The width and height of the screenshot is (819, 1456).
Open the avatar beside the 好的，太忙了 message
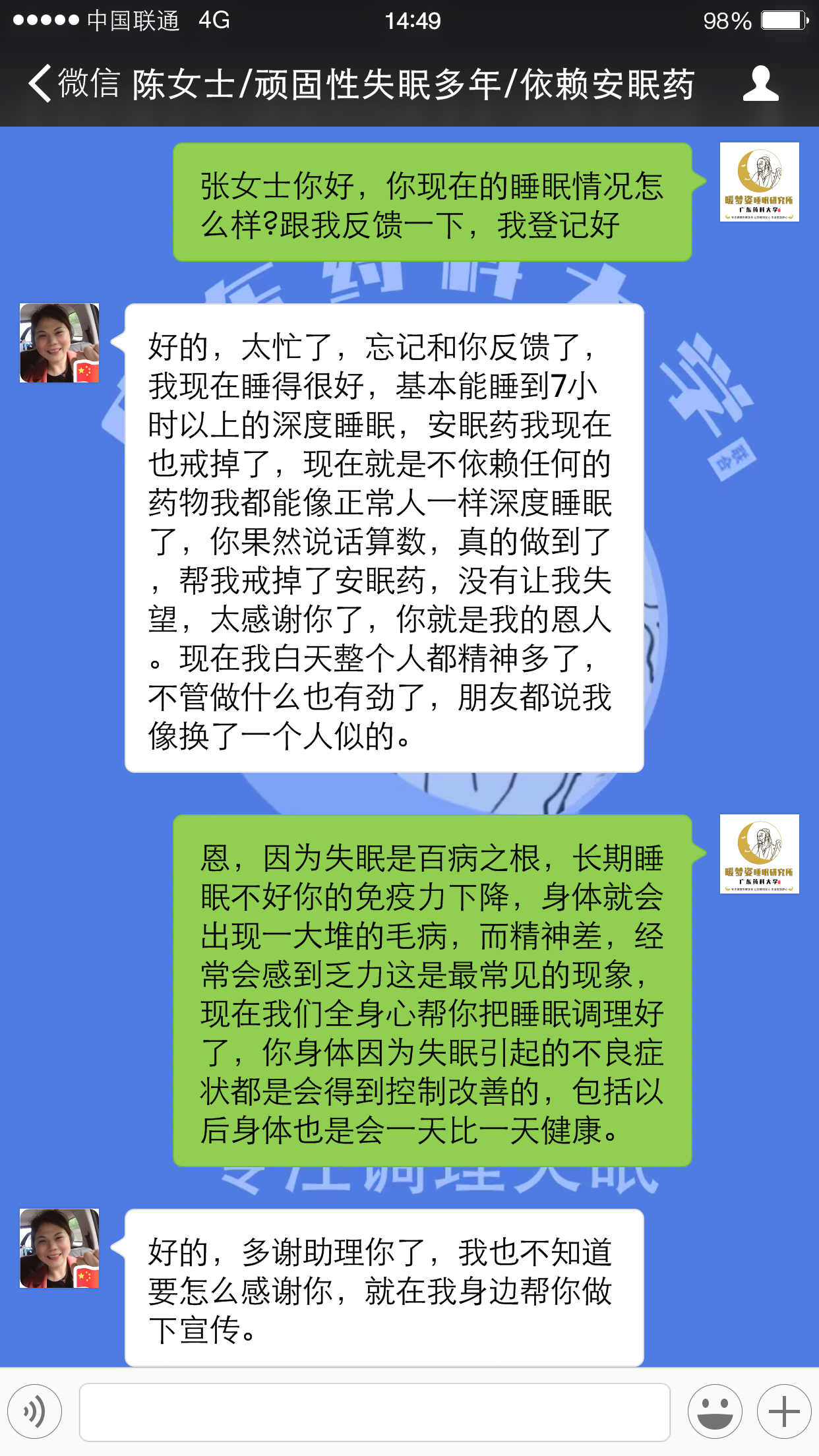click(x=59, y=343)
